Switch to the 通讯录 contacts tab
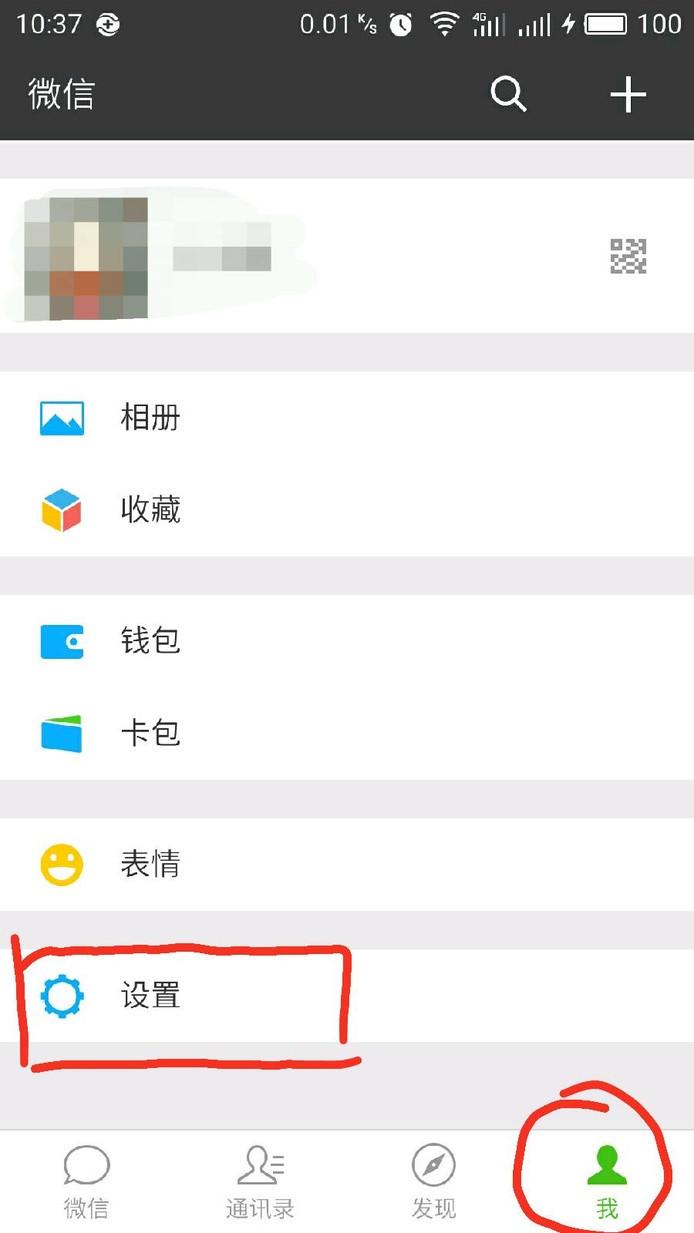This screenshot has height=1233, width=694. 260,1182
